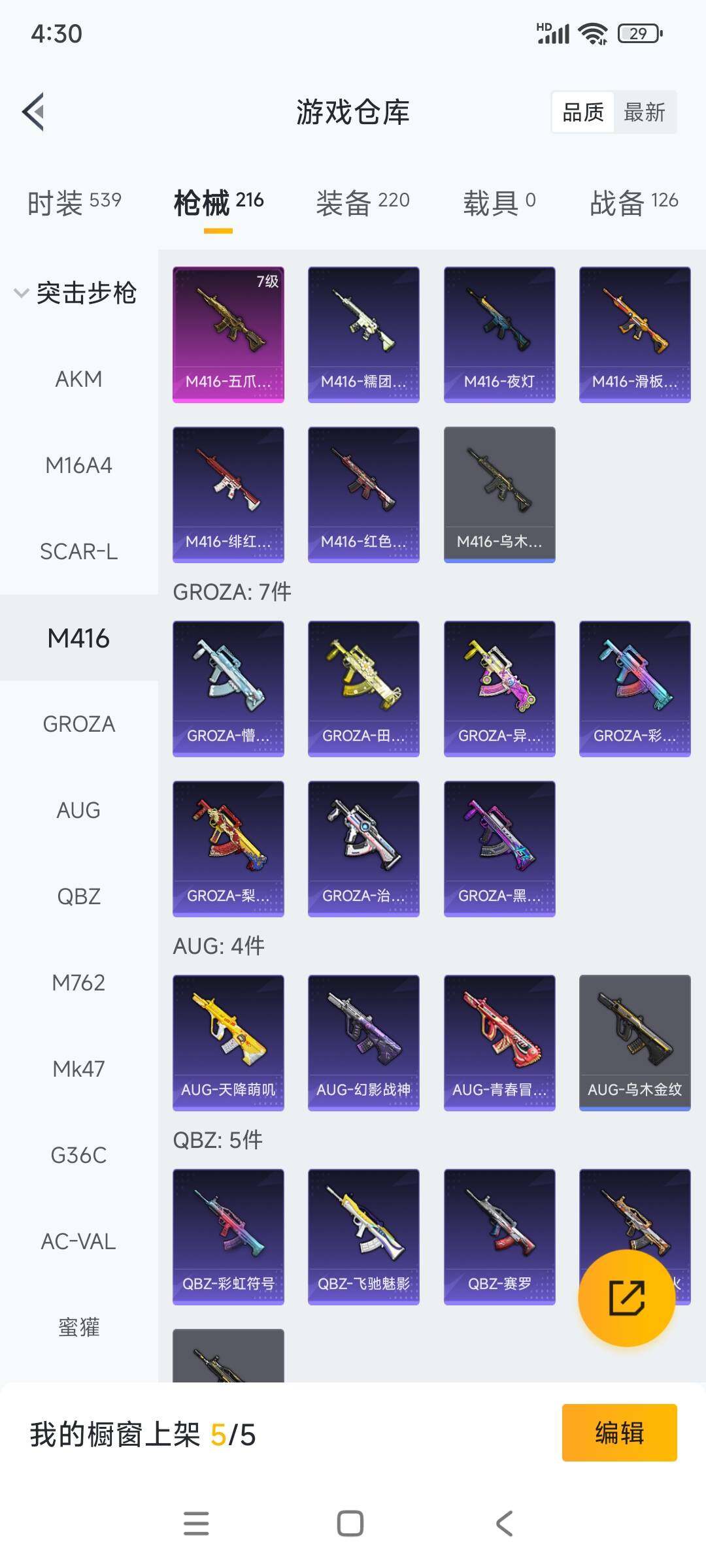Switch to the 时装 tab
The height and width of the screenshot is (1568, 706).
[75, 203]
